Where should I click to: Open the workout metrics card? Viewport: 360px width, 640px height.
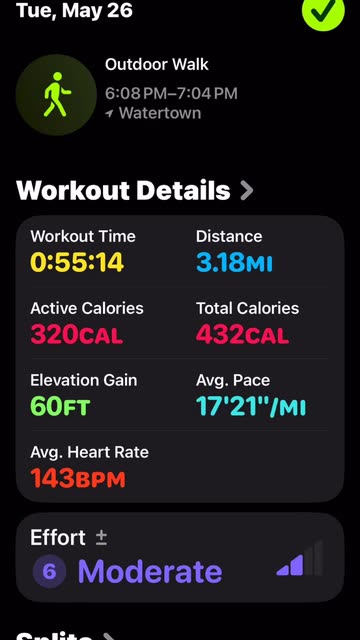(180, 359)
